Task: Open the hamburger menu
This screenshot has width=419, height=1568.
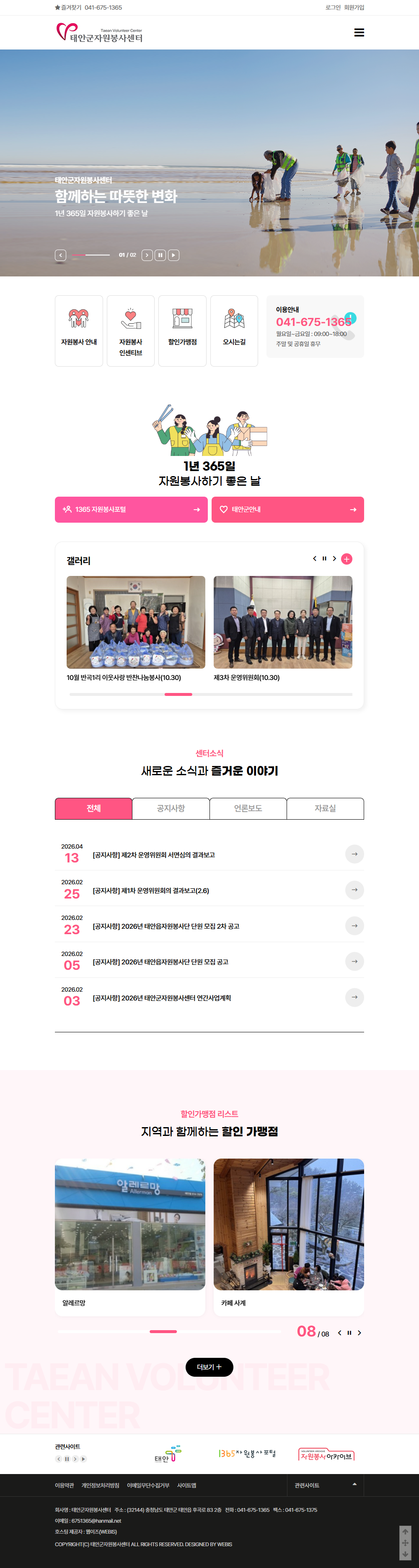Action: coord(359,33)
